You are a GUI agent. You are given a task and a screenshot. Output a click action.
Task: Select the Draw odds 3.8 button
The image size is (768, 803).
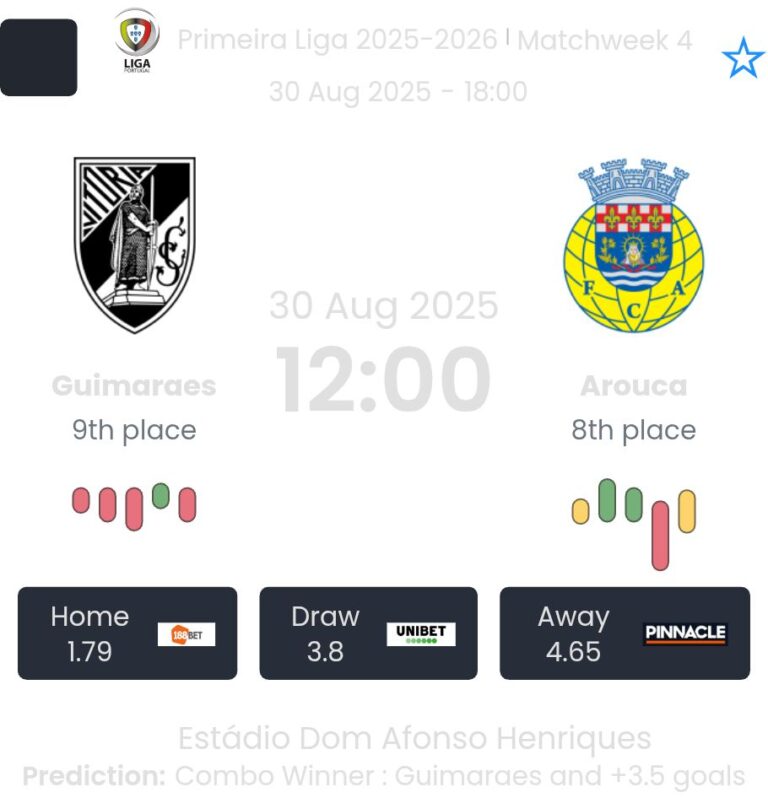pyautogui.click(x=368, y=633)
